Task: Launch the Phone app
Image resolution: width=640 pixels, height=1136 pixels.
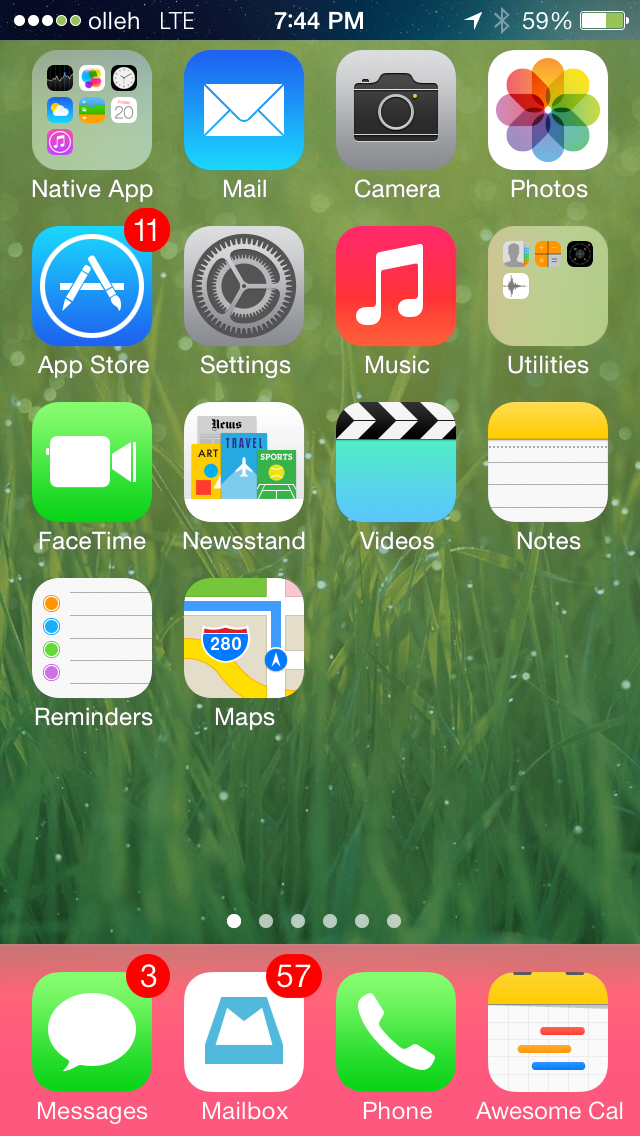Action: (396, 1032)
